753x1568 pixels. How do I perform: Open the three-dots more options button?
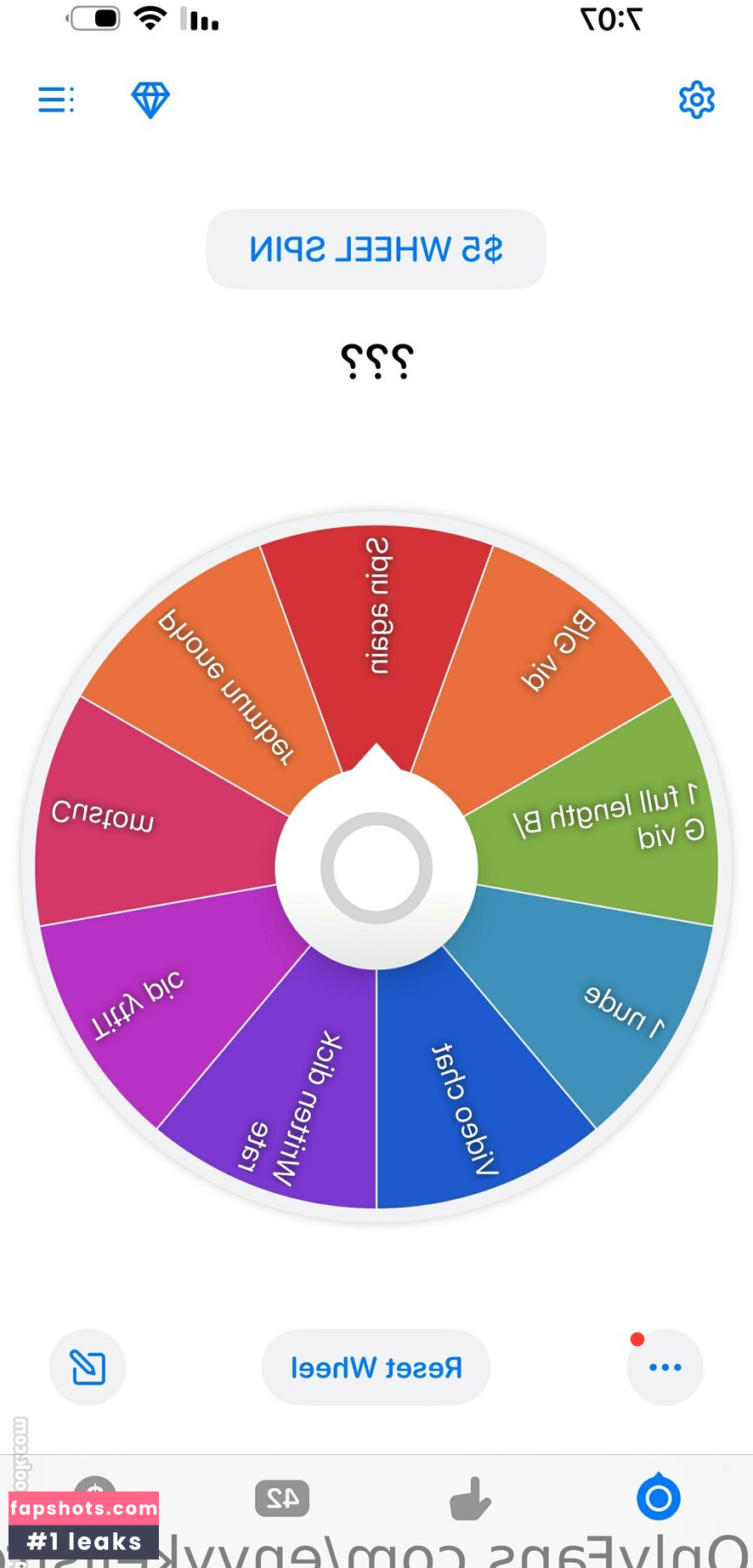[x=665, y=1367]
